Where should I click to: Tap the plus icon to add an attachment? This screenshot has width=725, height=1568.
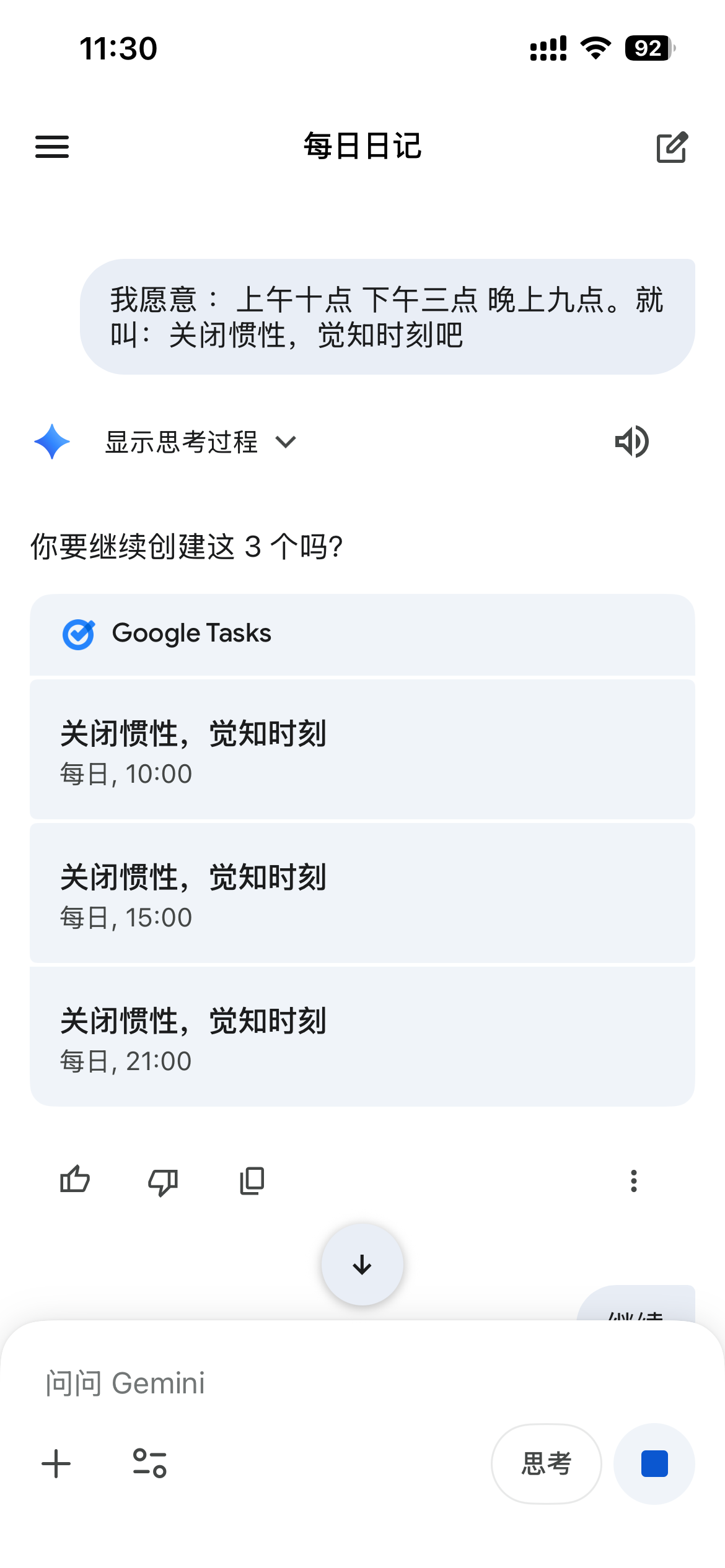56,1464
